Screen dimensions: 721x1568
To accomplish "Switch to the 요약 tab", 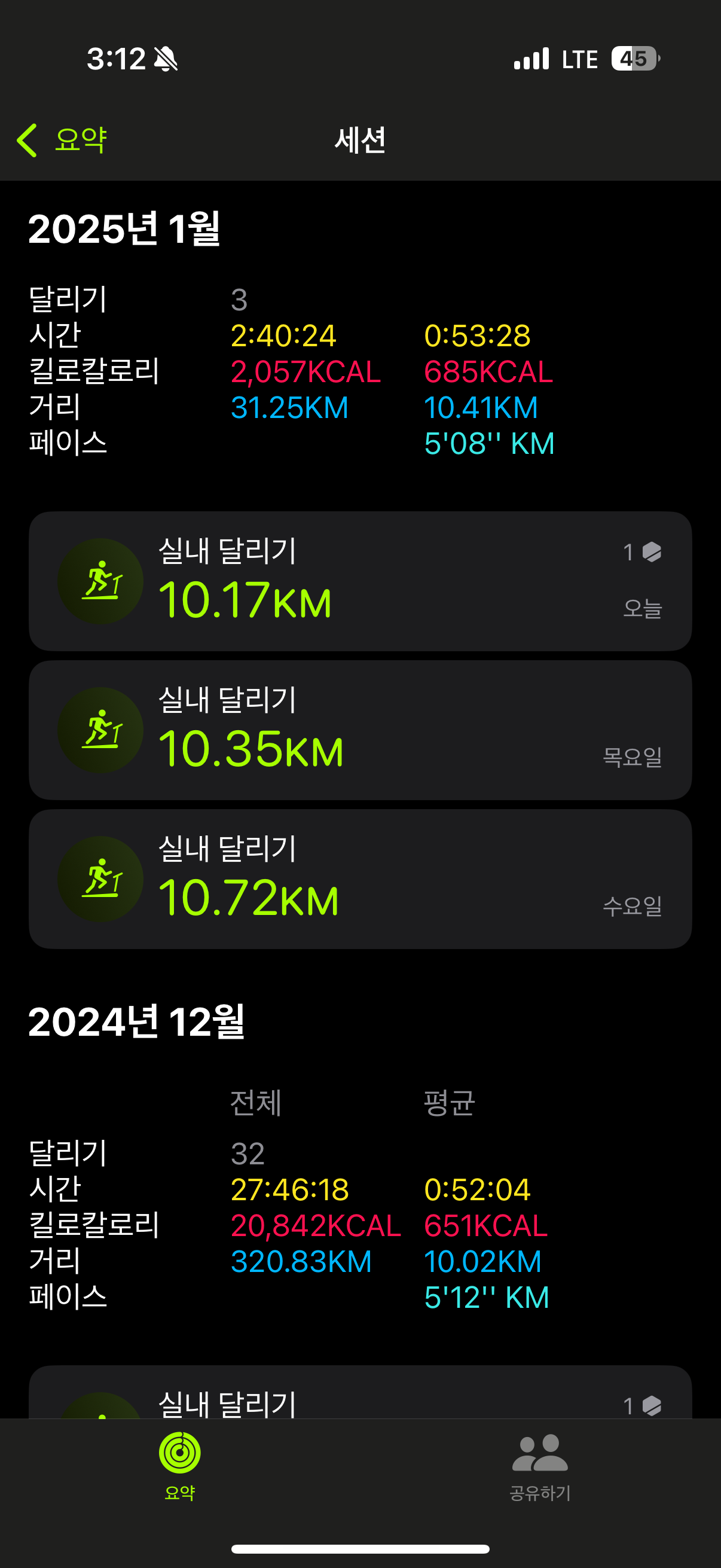I will [179, 1465].
